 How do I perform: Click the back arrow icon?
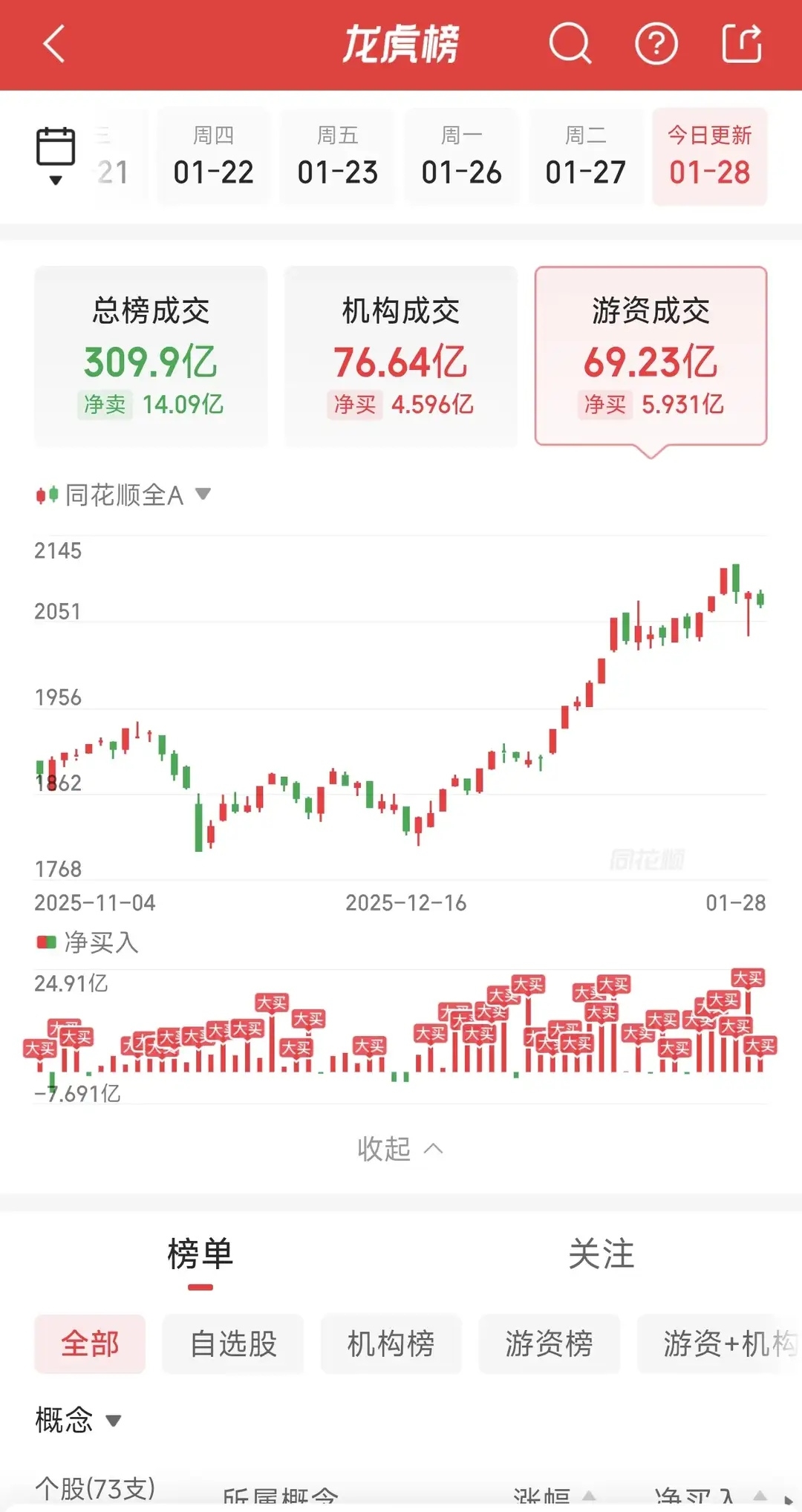(x=53, y=42)
